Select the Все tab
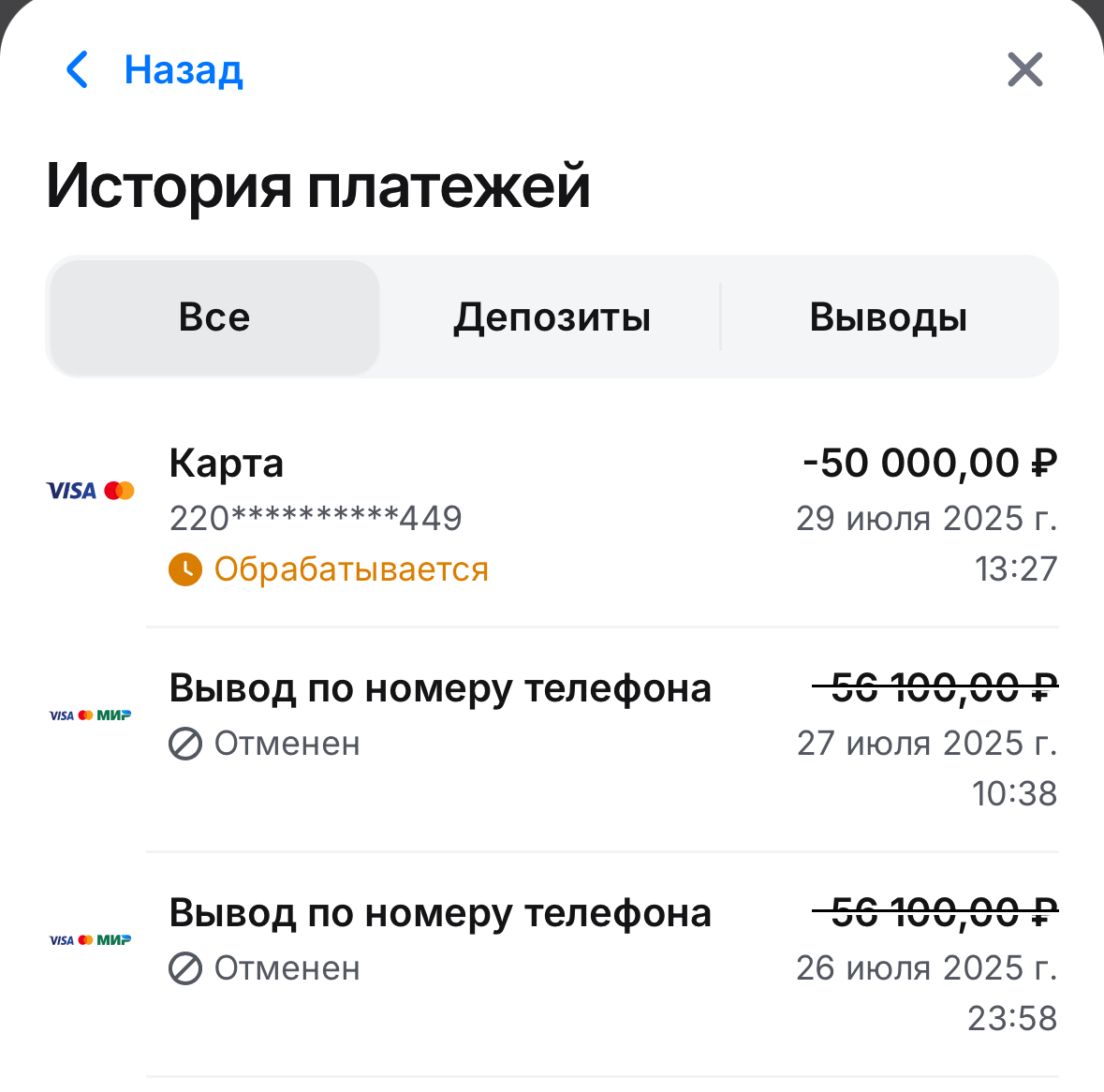 [x=214, y=317]
